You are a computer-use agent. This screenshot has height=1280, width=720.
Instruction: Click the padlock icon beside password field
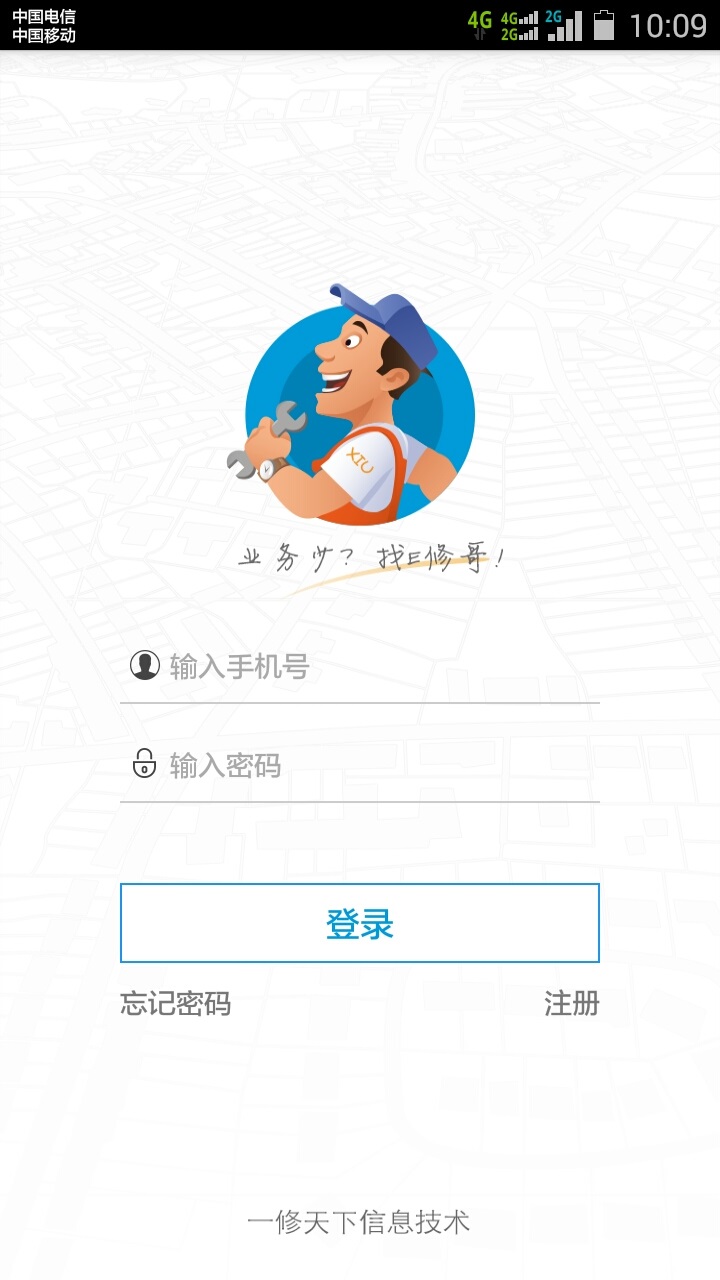point(146,763)
